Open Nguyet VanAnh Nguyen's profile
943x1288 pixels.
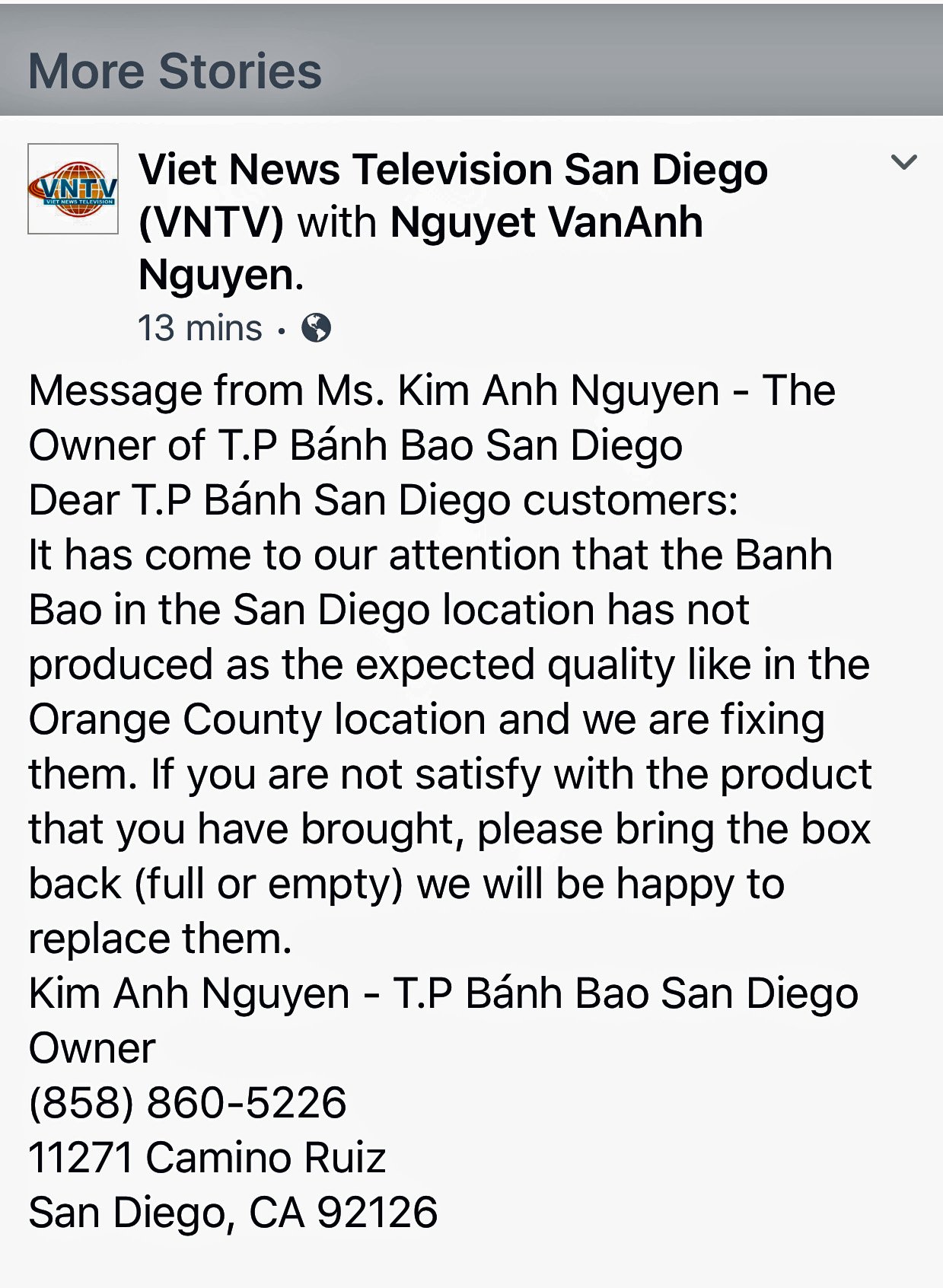point(546,223)
